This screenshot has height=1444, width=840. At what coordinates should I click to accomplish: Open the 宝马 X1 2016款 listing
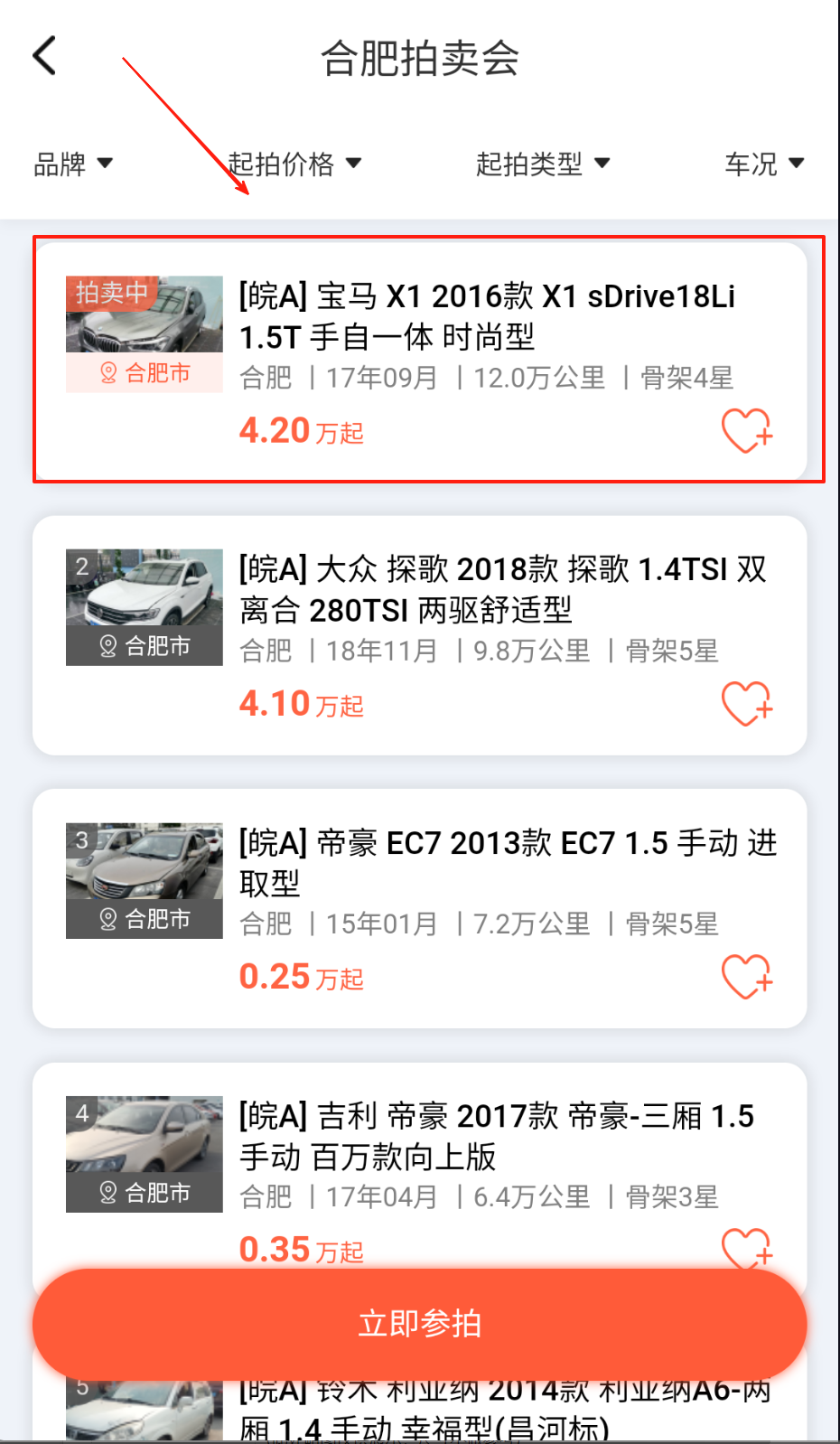pos(488,316)
